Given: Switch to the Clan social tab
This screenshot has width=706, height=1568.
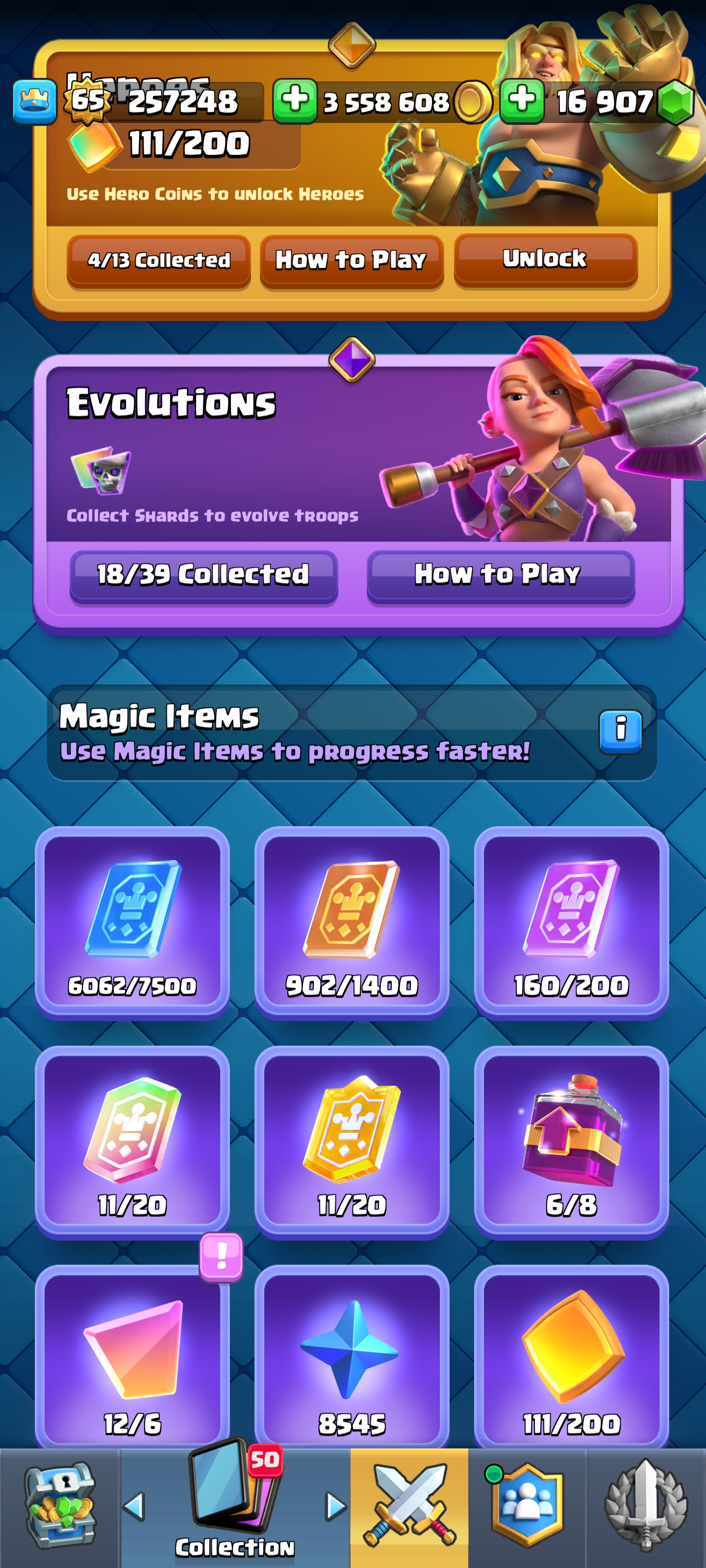Looking at the screenshot, I should 527,1507.
